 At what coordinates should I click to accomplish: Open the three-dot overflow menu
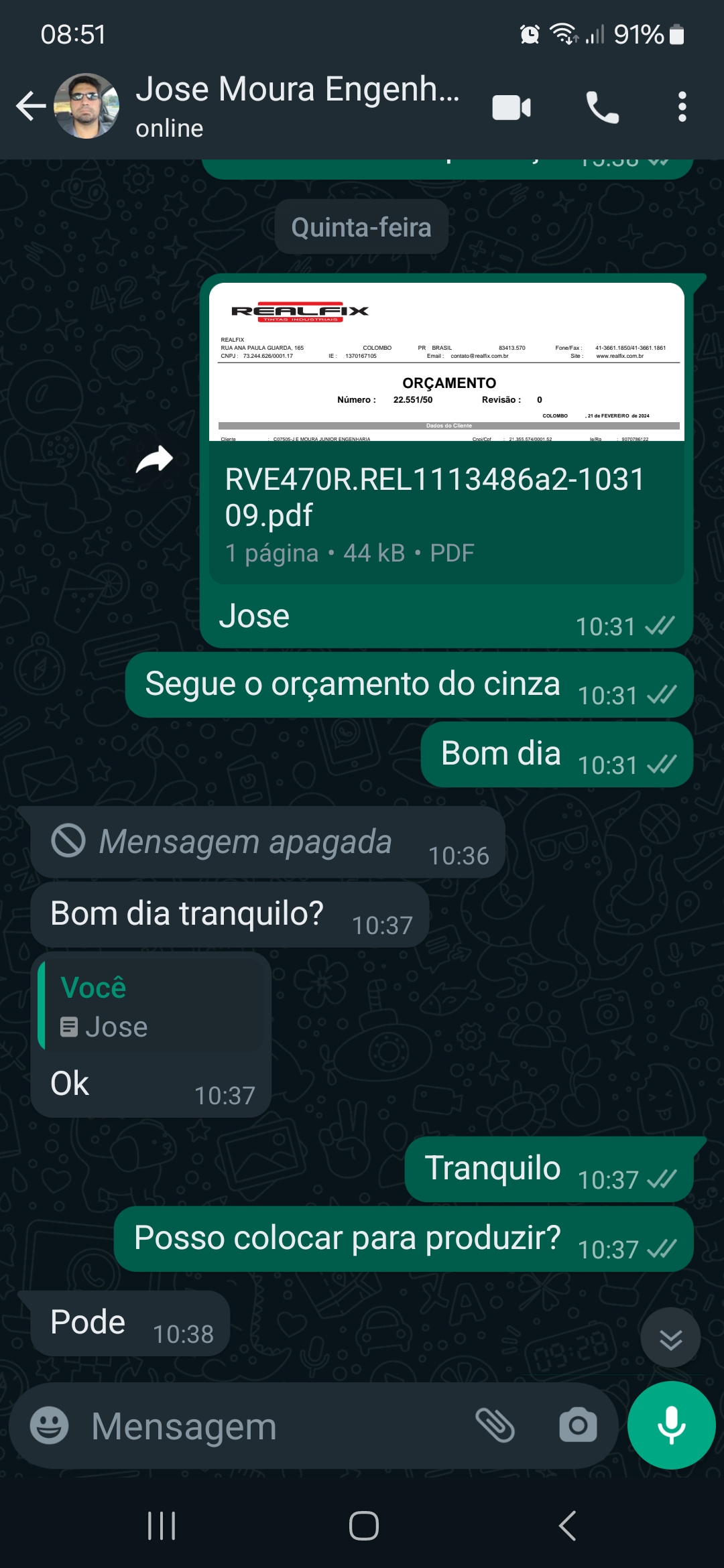tap(682, 107)
